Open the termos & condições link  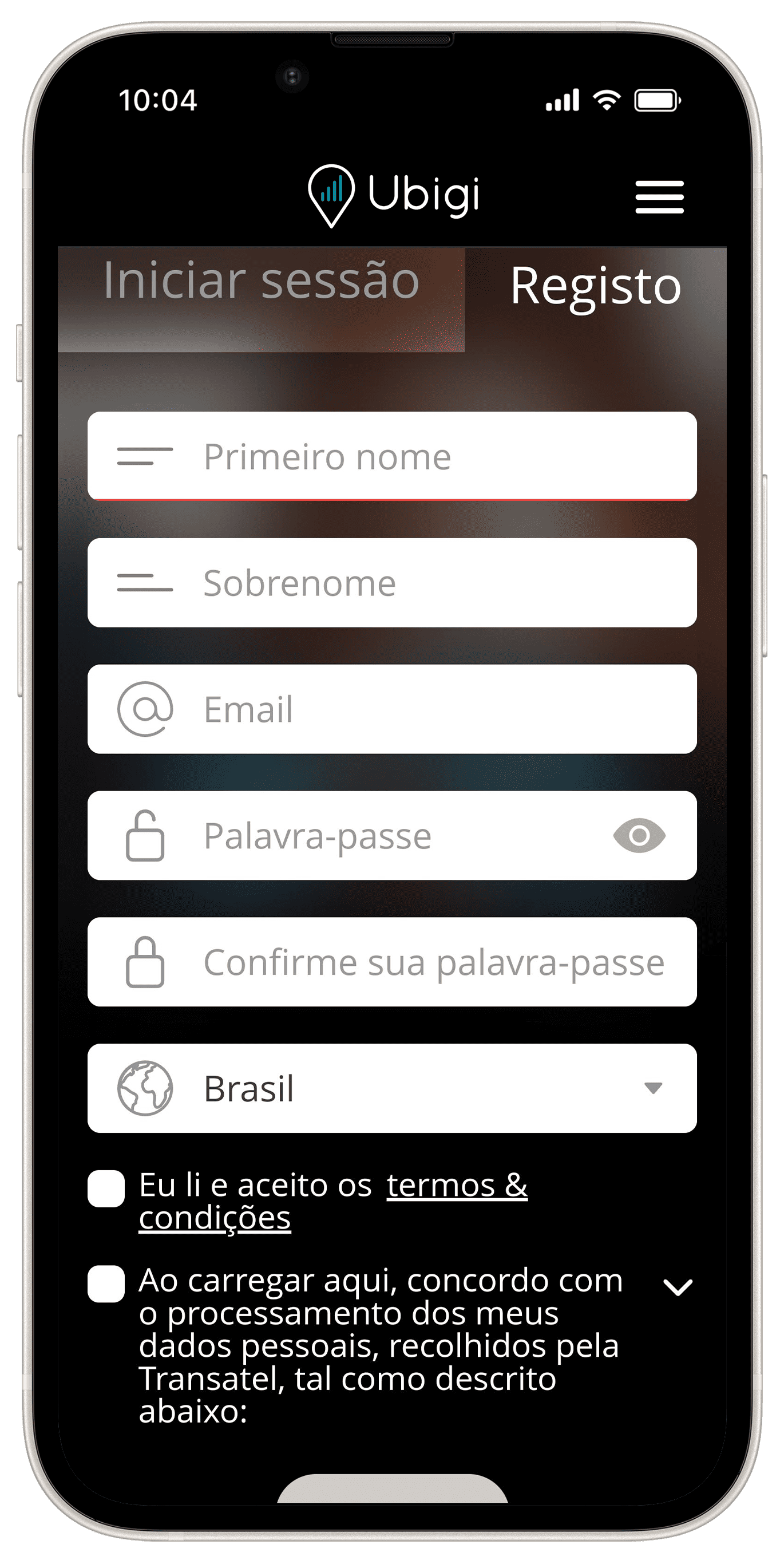tap(333, 1201)
